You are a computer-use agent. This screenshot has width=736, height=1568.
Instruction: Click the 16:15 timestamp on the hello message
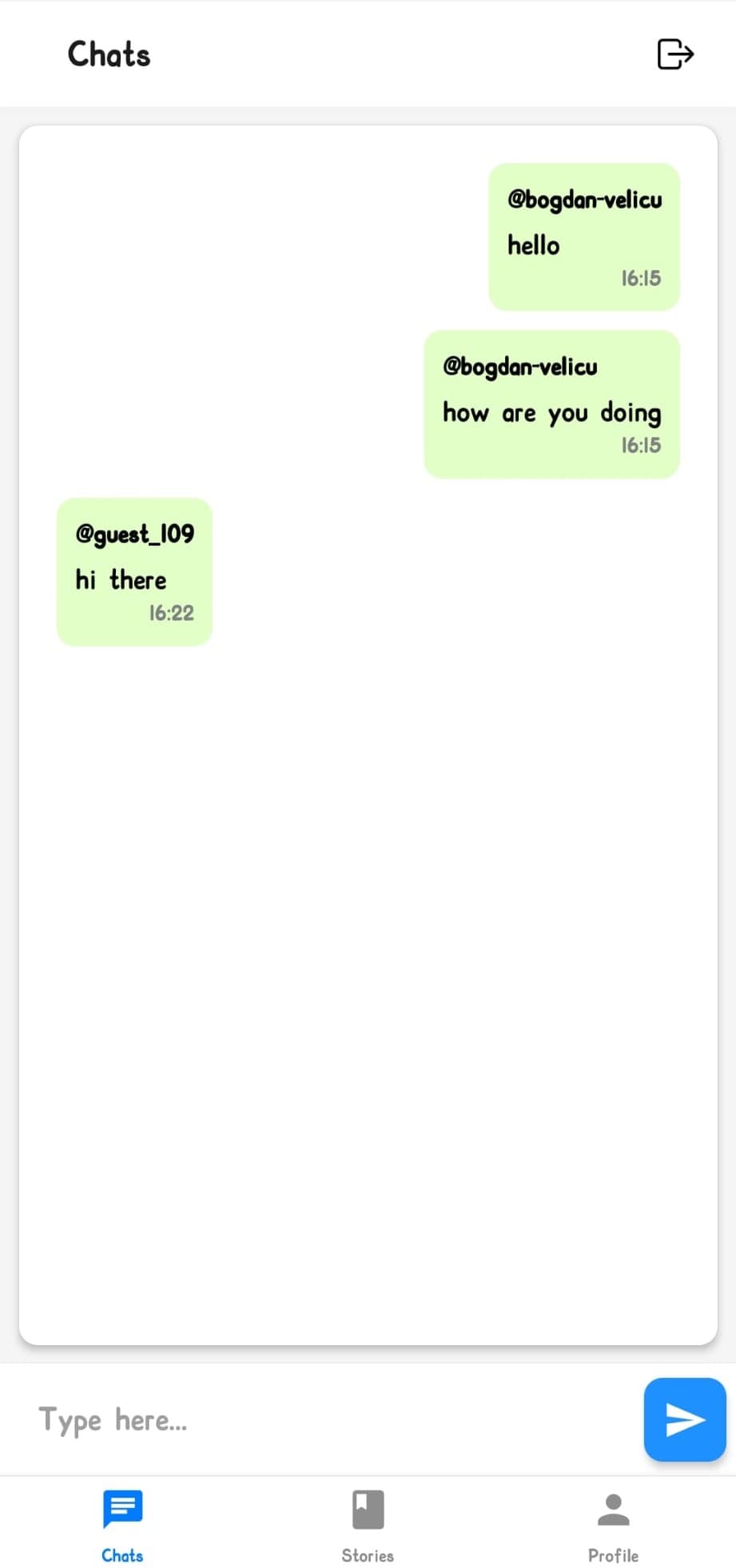point(641,278)
